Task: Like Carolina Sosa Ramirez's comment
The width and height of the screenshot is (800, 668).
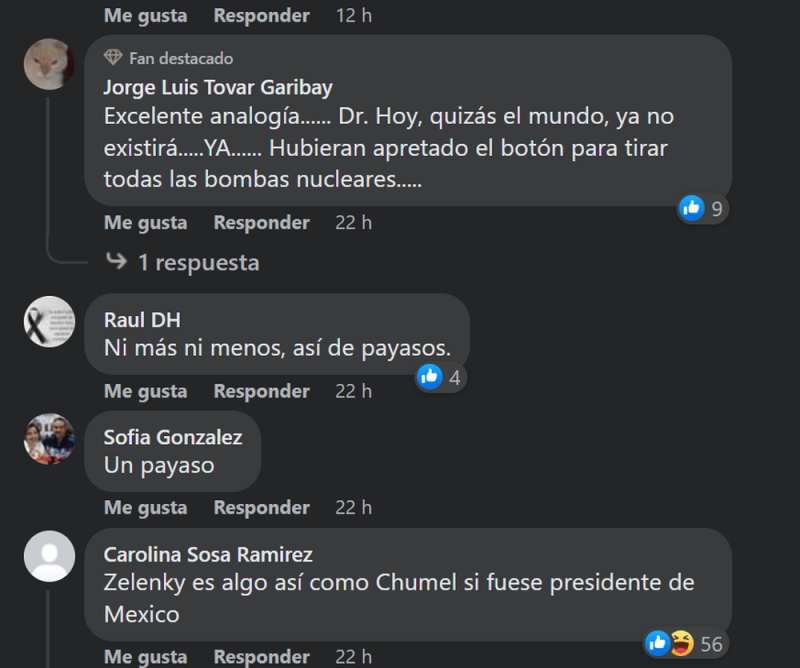Action: click(145, 657)
